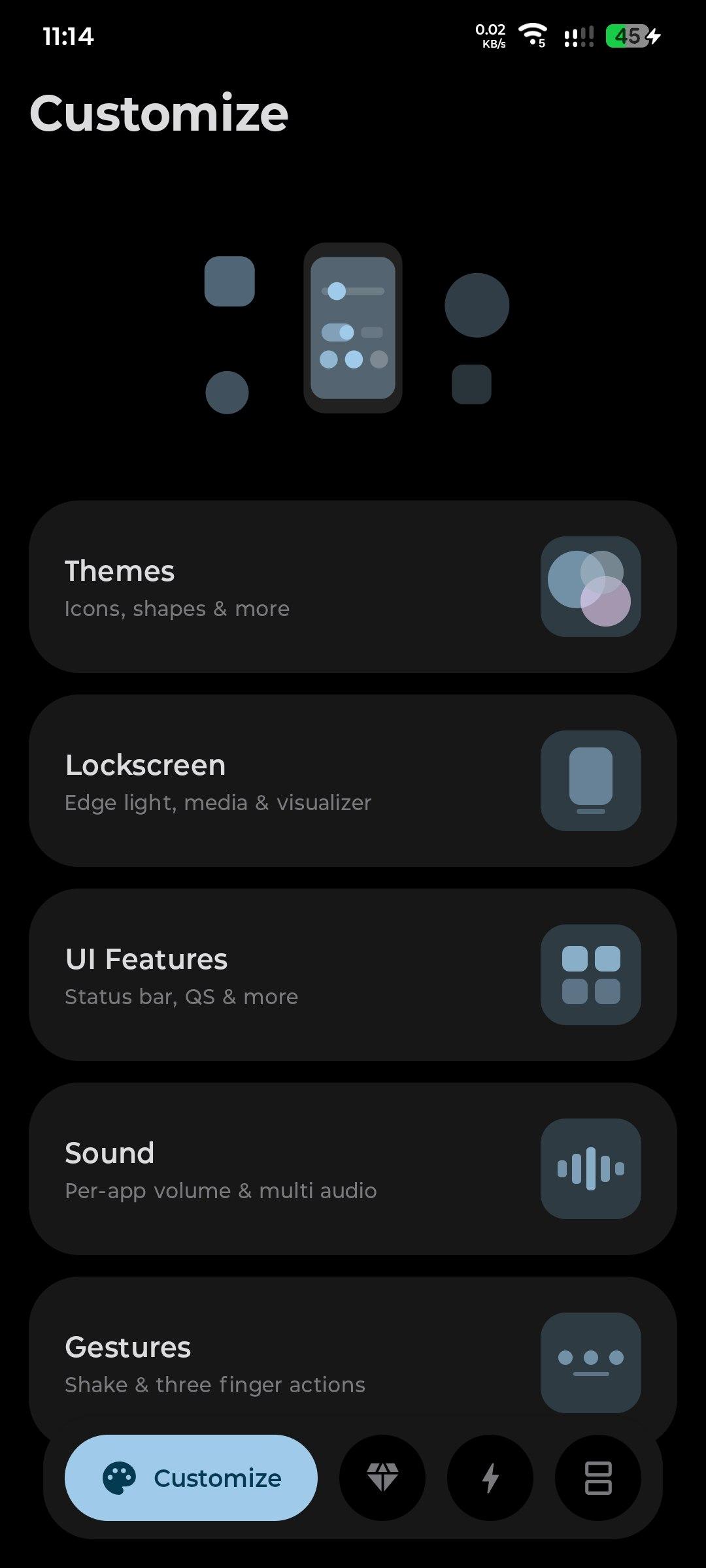Select the Customize tab
The width and height of the screenshot is (706, 1568).
pos(191,1478)
